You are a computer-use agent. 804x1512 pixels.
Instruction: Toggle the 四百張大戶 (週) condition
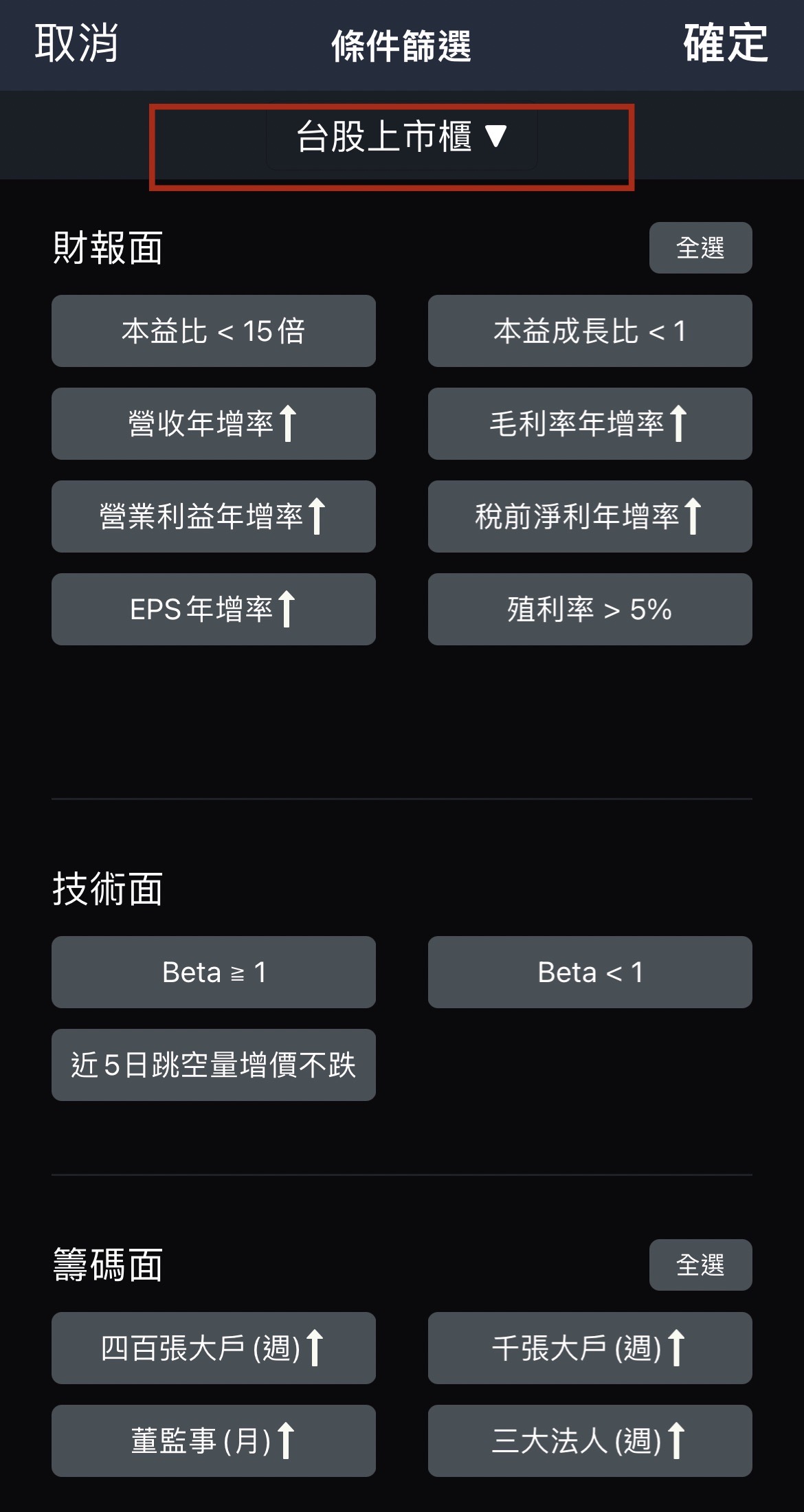tap(213, 1348)
